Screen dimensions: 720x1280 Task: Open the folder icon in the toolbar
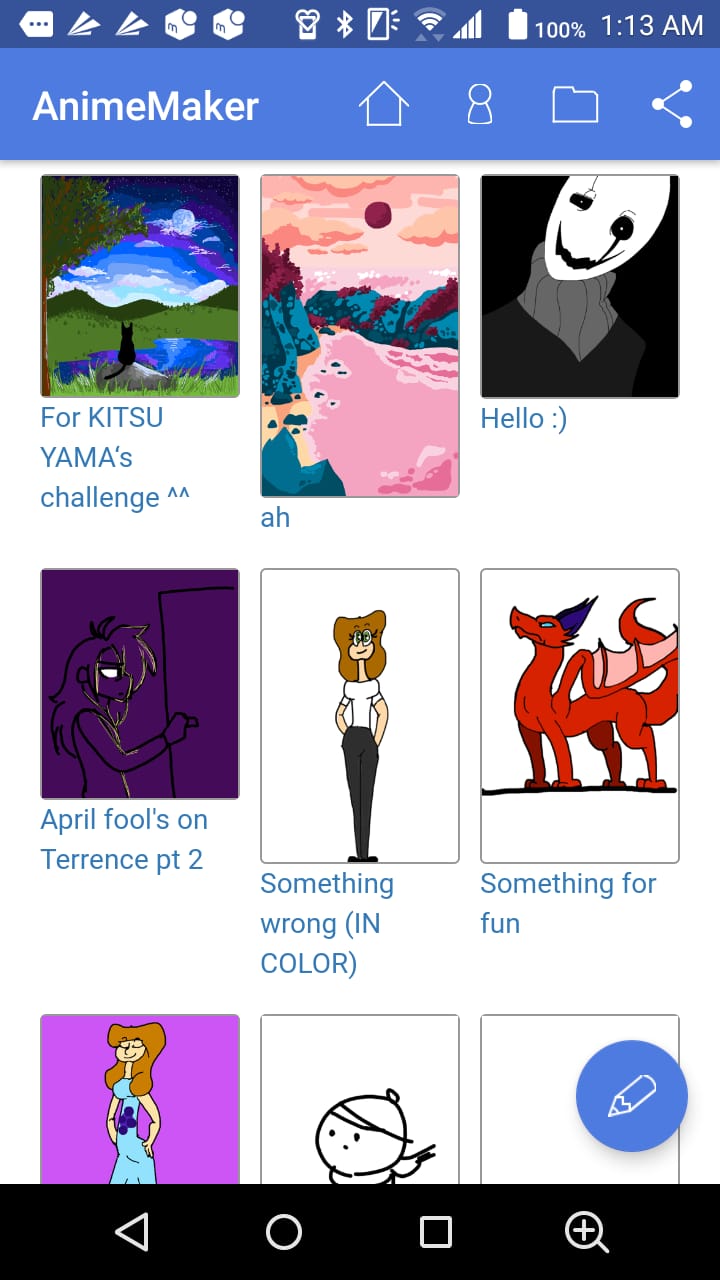[x=575, y=103]
